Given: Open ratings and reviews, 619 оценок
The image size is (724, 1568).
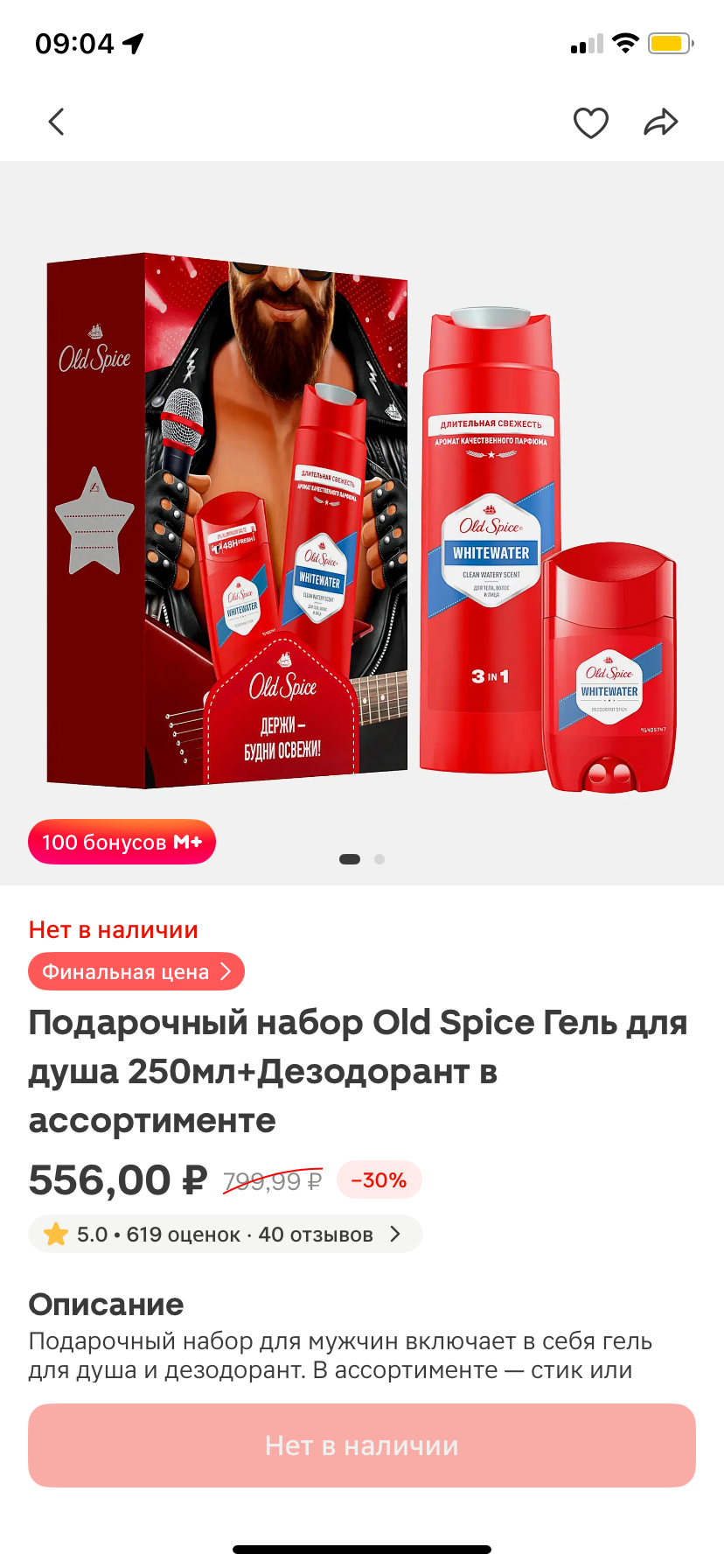Looking at the screenshot, I should 226,1234.
